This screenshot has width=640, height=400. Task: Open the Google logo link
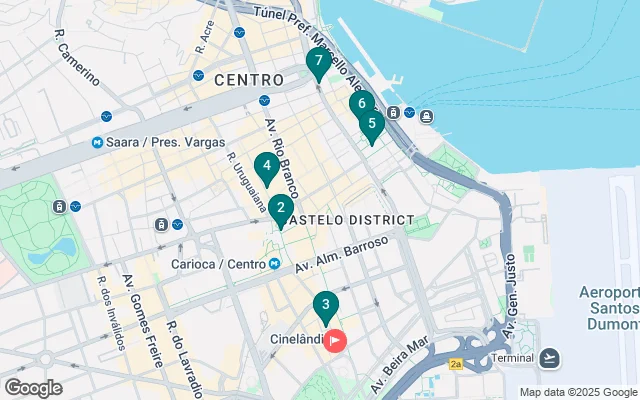coord(33,388)
